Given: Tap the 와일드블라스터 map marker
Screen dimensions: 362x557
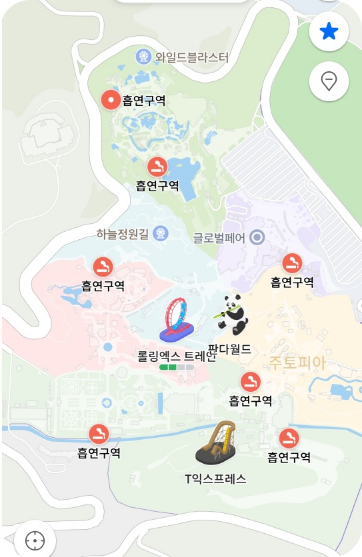Looking at the screenshot, I should [x=144, y=56].
